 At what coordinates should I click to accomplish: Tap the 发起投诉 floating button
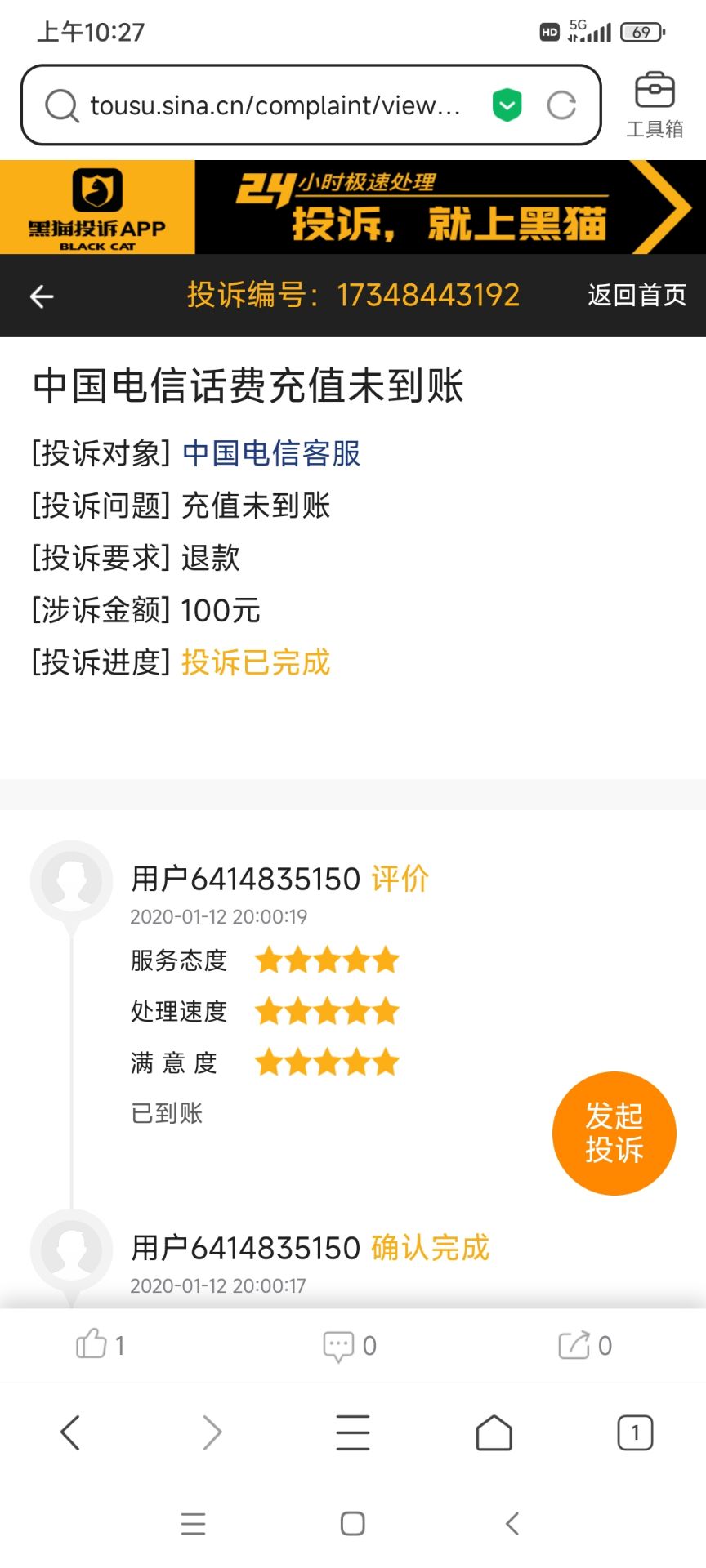coord(614,1133)
